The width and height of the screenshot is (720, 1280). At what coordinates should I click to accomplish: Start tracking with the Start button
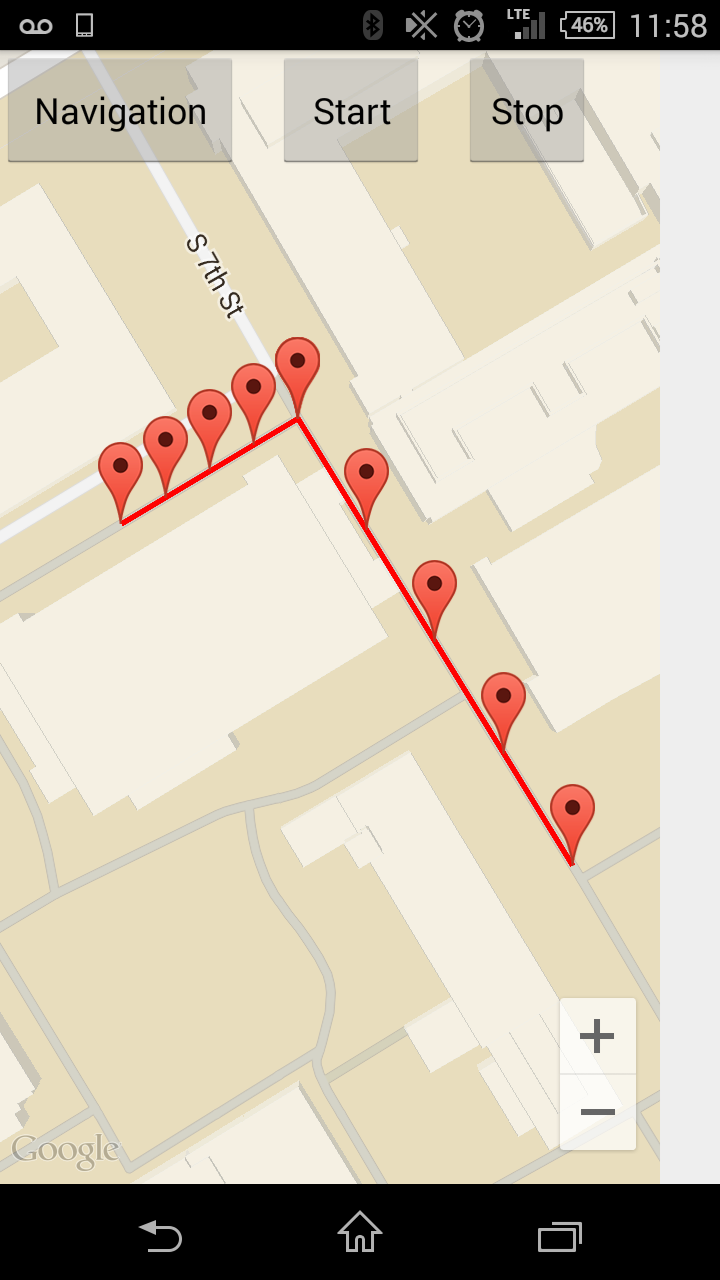pyautogui.click(x=351, y=111)
